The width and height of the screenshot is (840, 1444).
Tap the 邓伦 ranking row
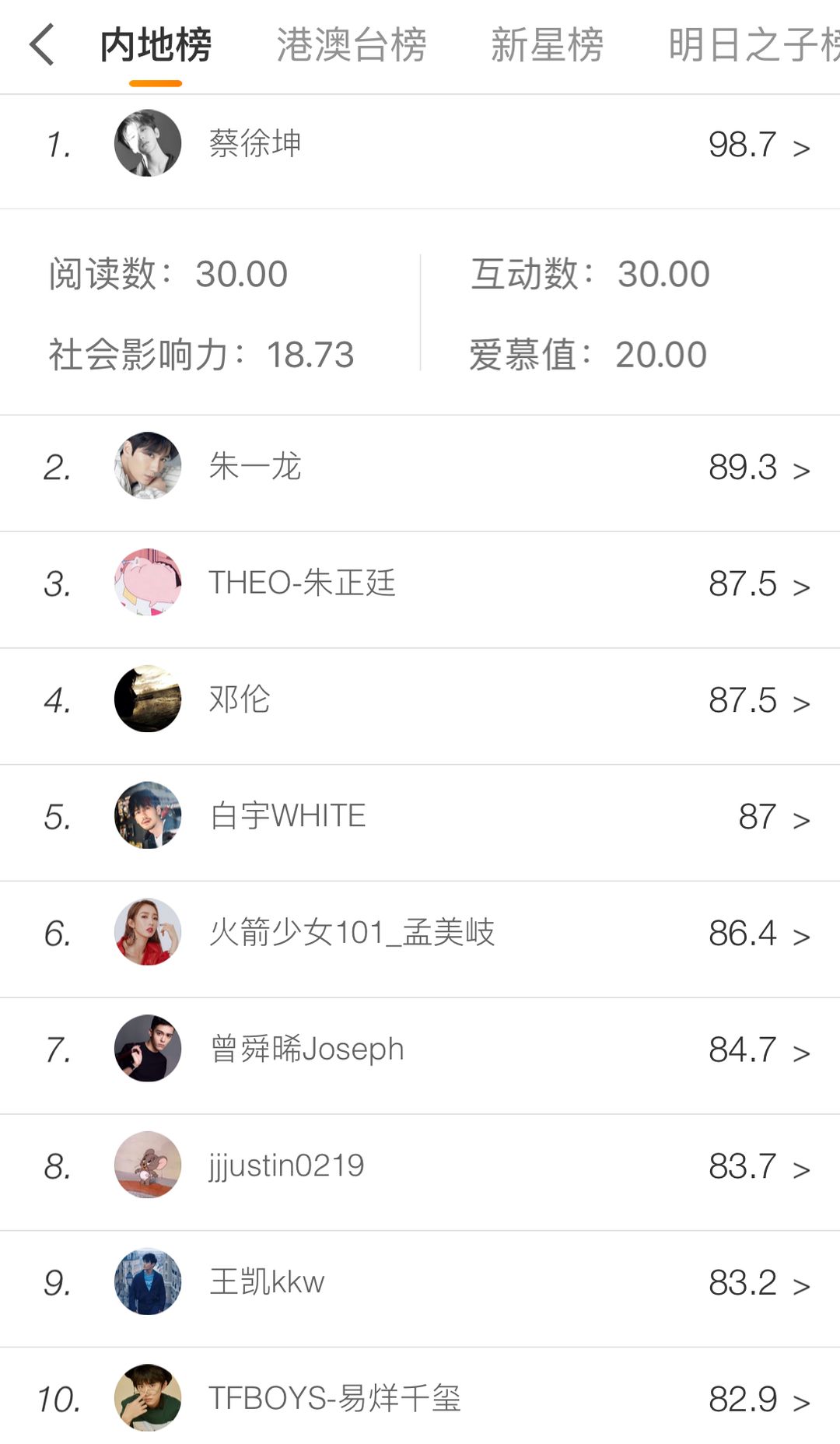(420, 700)
